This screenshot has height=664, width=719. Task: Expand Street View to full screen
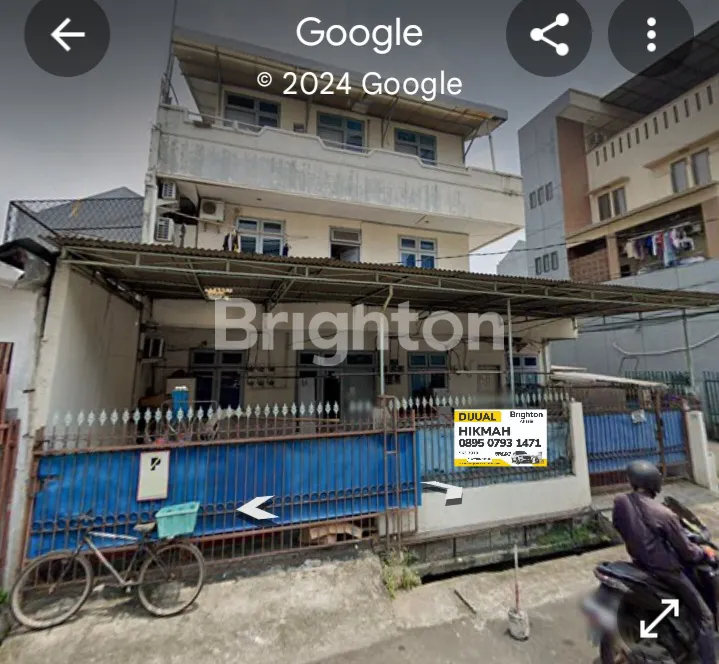coord(659,618)
